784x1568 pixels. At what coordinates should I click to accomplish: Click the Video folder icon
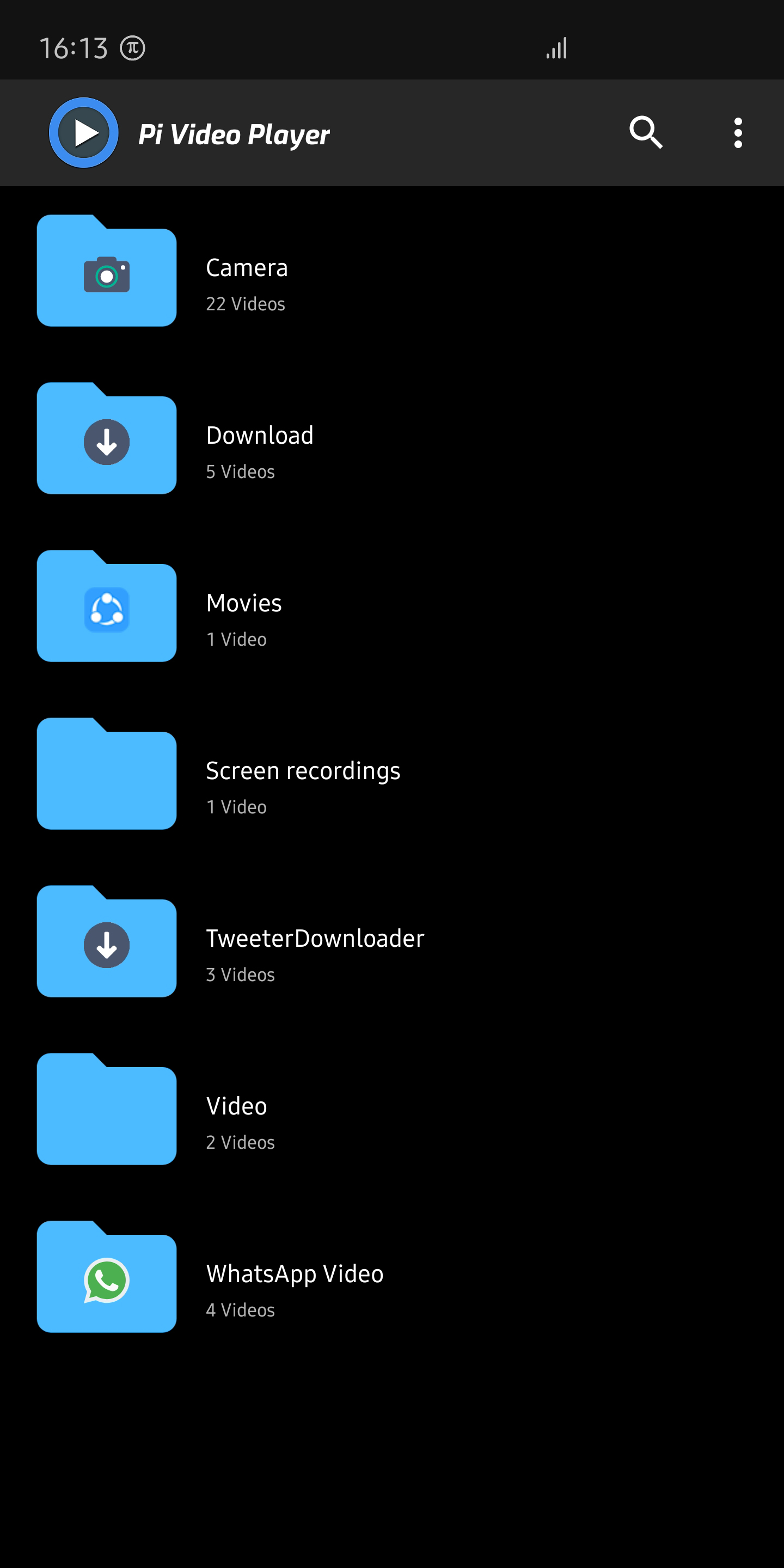pyautogui.click(x=107, y=1109)
